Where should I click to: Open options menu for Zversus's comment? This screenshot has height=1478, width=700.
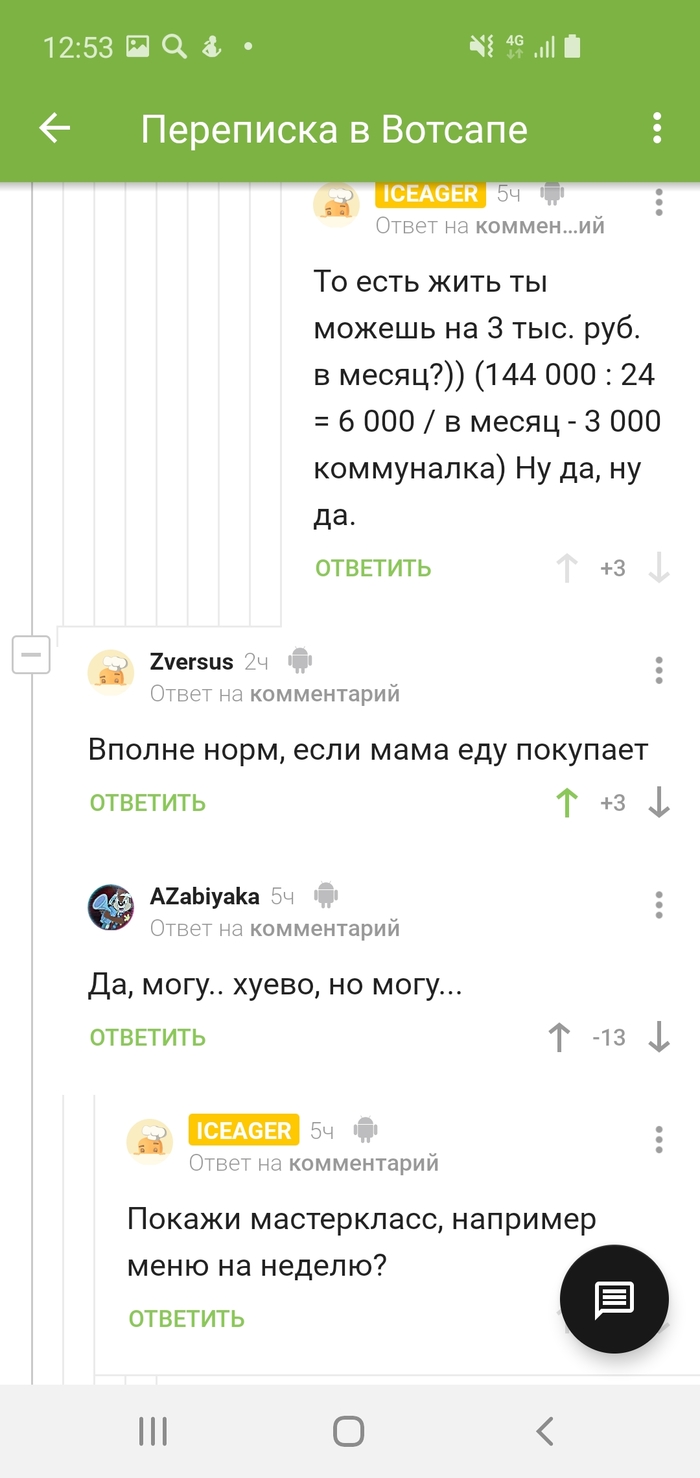[658, 670]
